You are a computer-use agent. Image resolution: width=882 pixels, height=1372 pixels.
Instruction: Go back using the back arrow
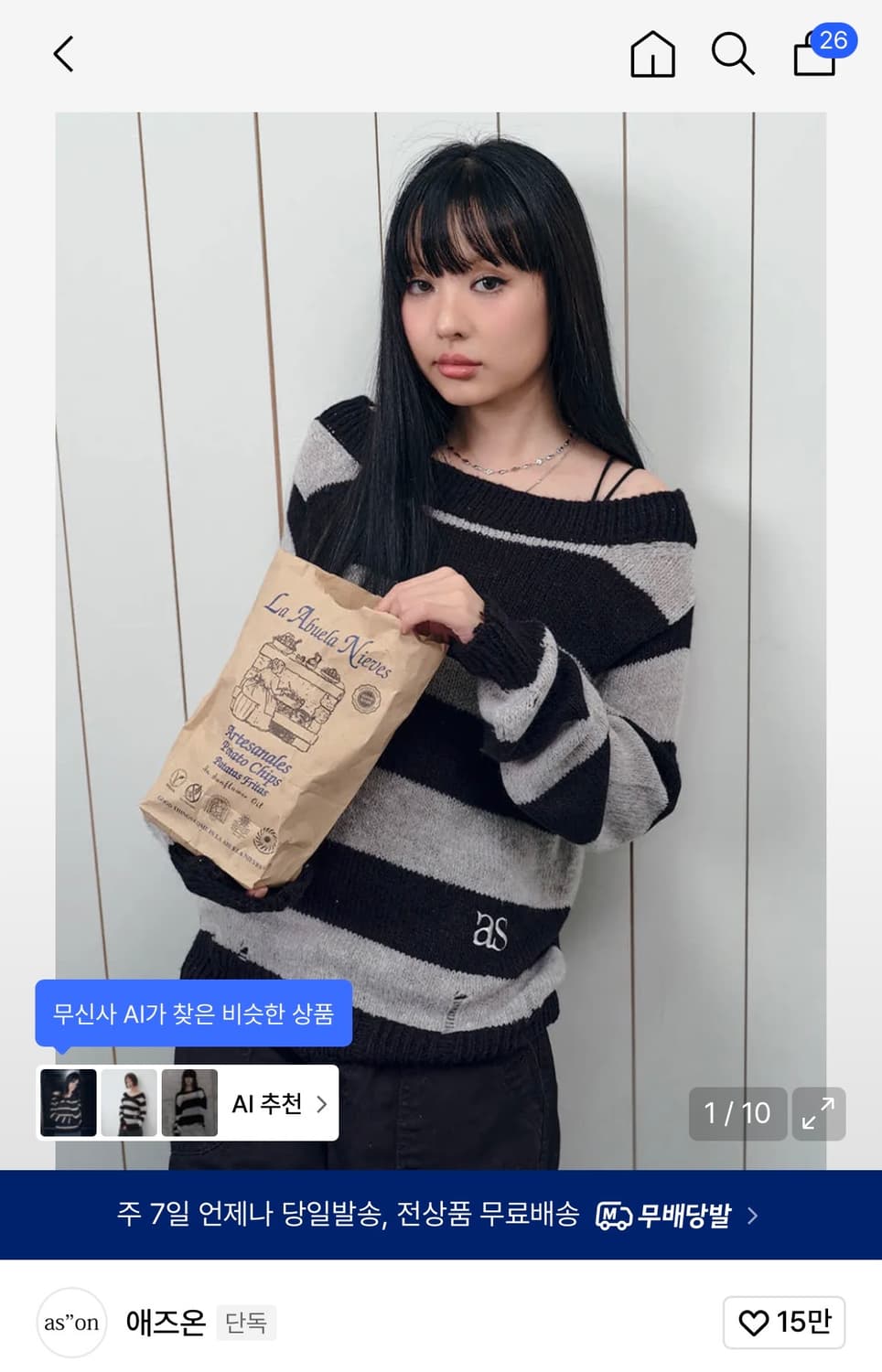pyautogui.click(x=62, y=53)
